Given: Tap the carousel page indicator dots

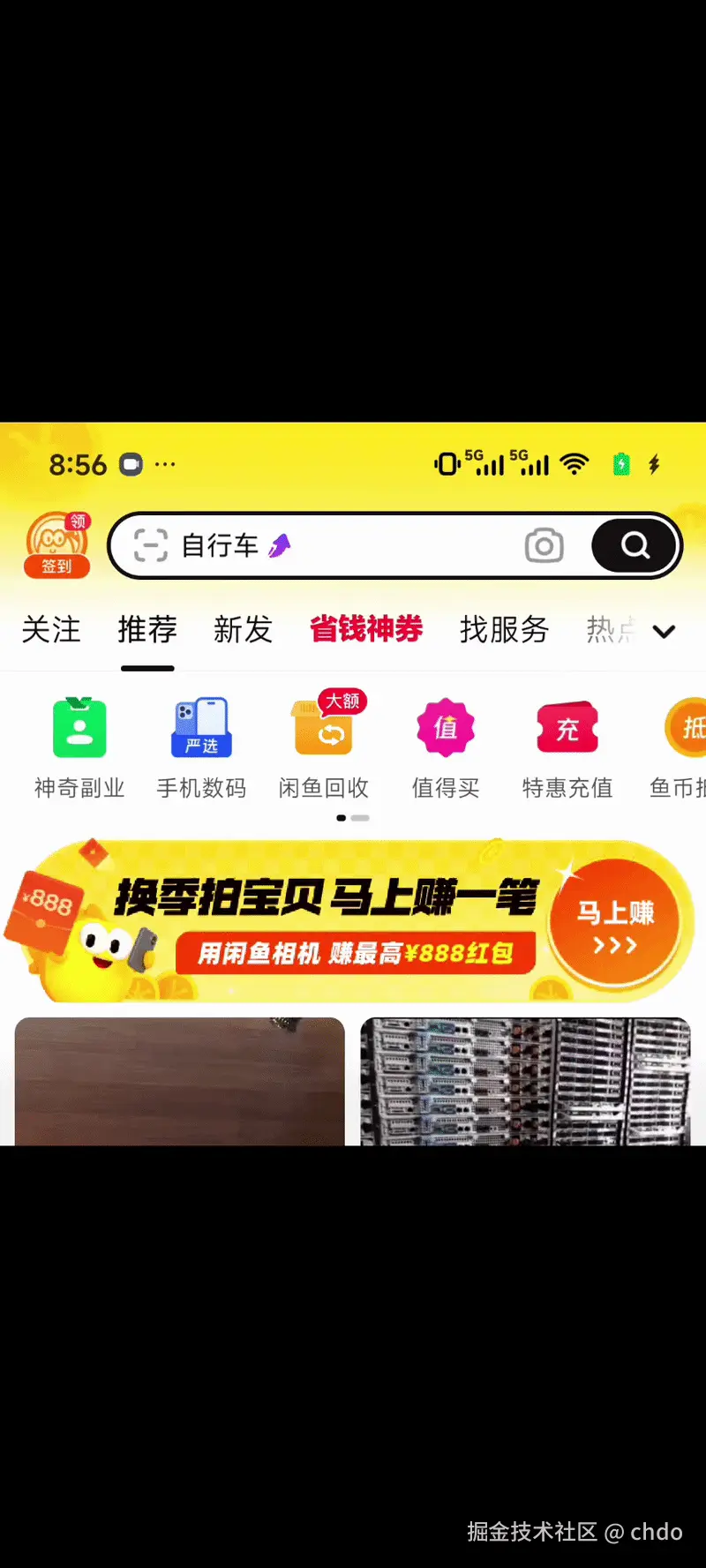Looking at the screenshot, I should (349, 818).
